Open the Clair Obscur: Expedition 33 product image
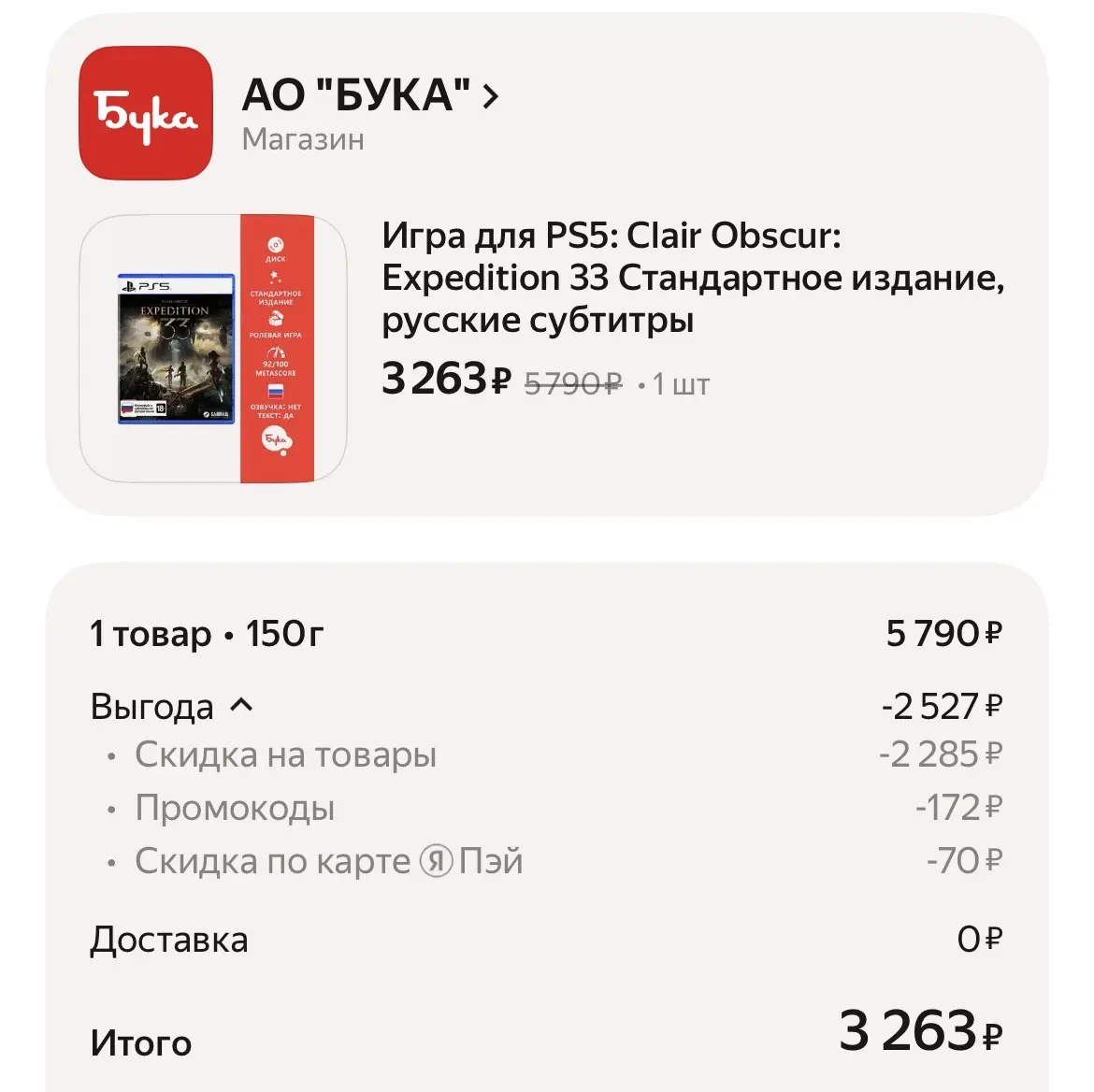Screen dimensions: 1094x1092 pyautogui.click(x=213, y=349)
